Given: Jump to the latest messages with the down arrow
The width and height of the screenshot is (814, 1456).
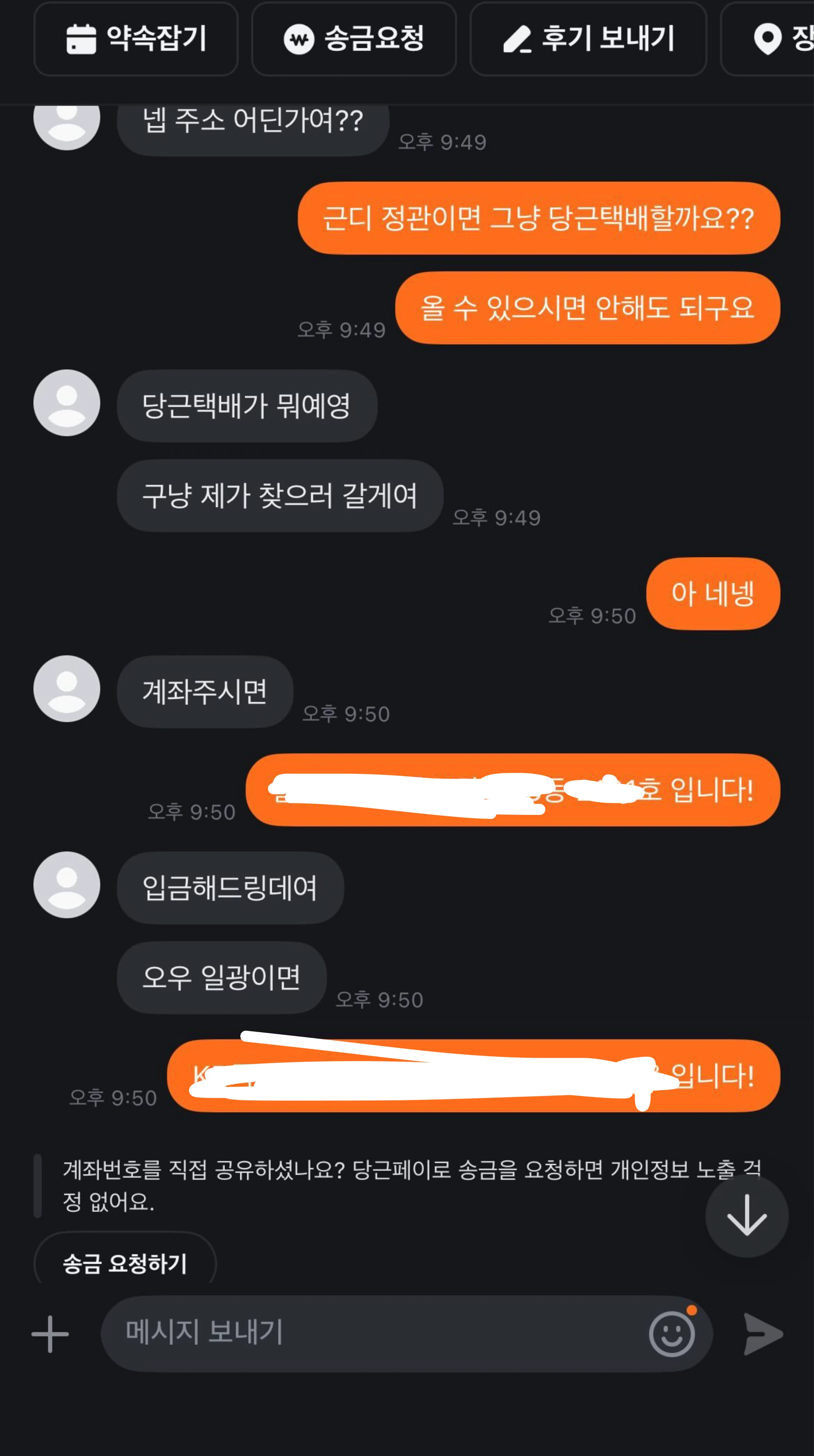Looking at the screenshot, I should pos(747,1215).
